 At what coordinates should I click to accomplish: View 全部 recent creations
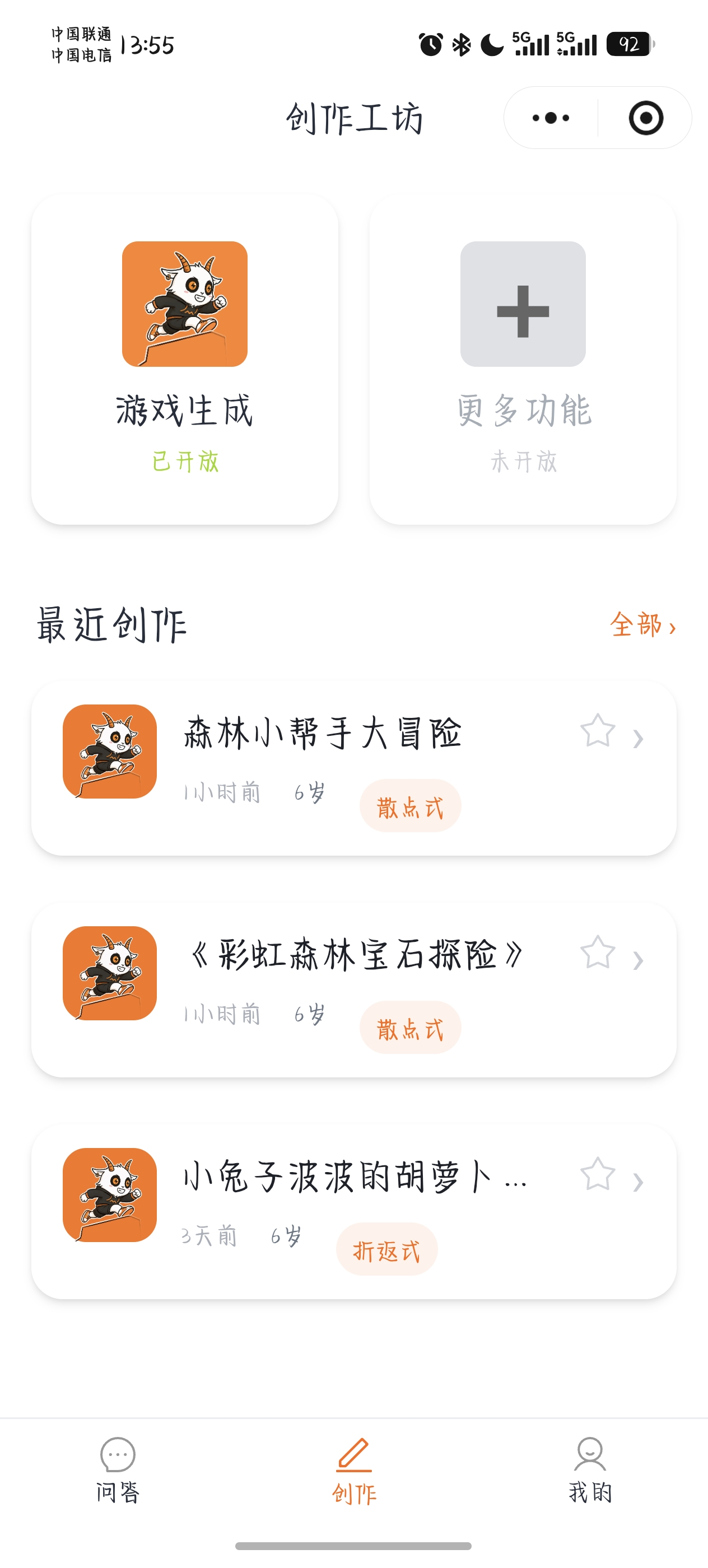(x=643, y=625)
